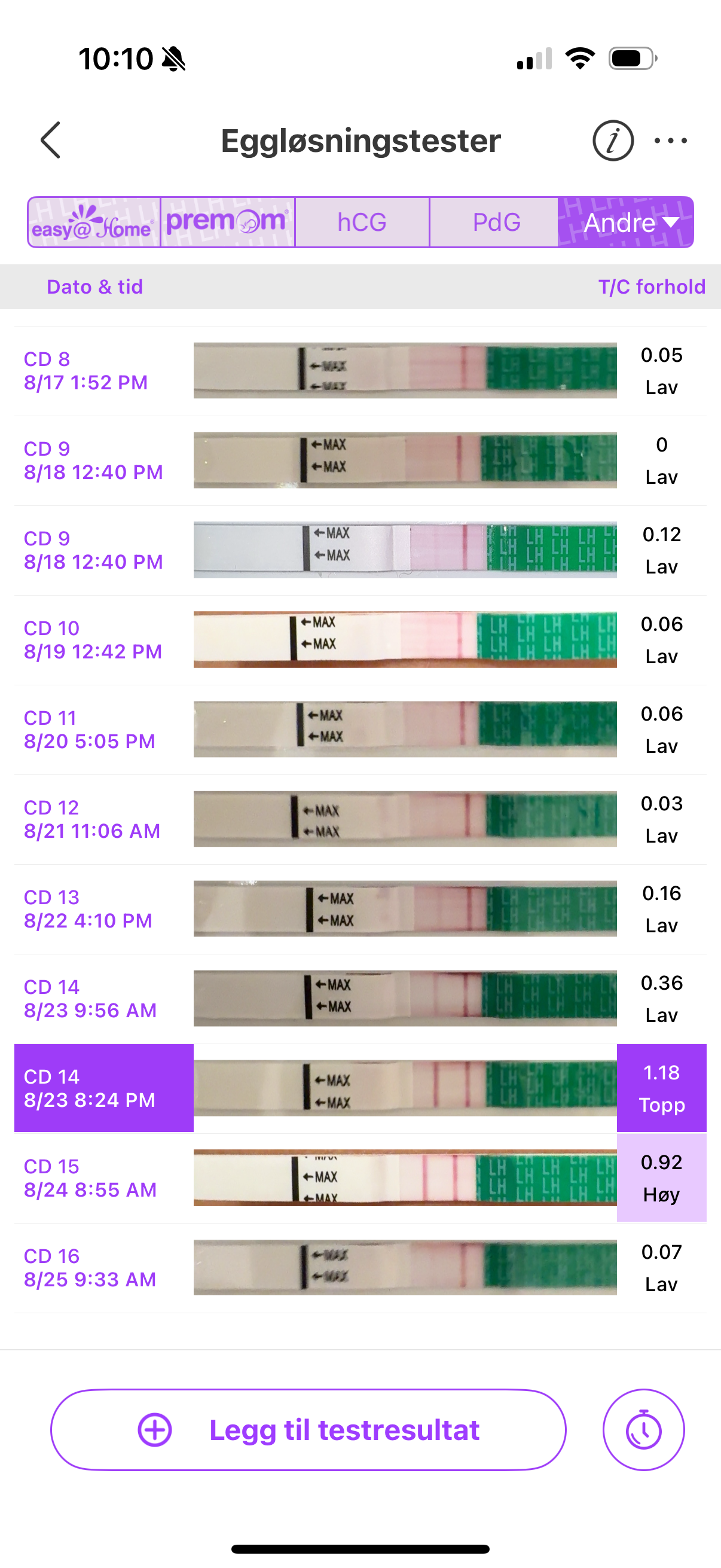The height and width of the screenshot is (1568, 721).
Task: Tap Legg til testresultat button
Action: (308, 1430)
